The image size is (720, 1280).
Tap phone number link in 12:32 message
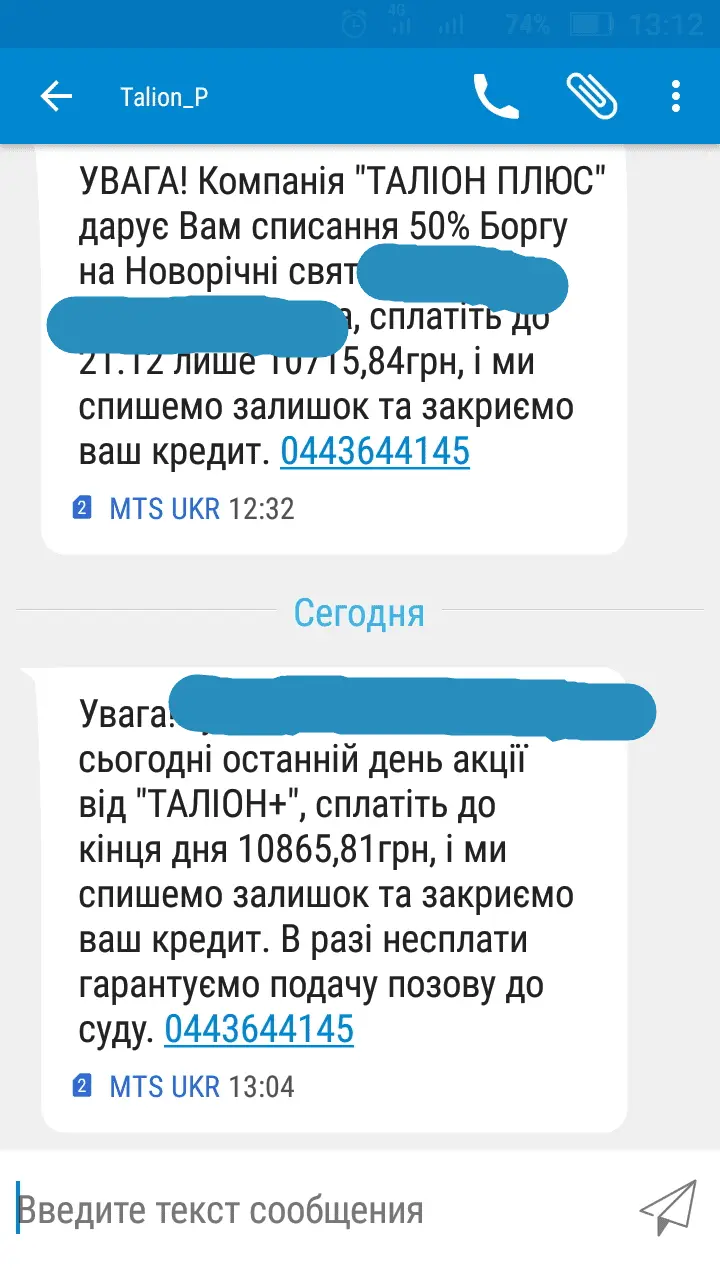pos(374,452)
